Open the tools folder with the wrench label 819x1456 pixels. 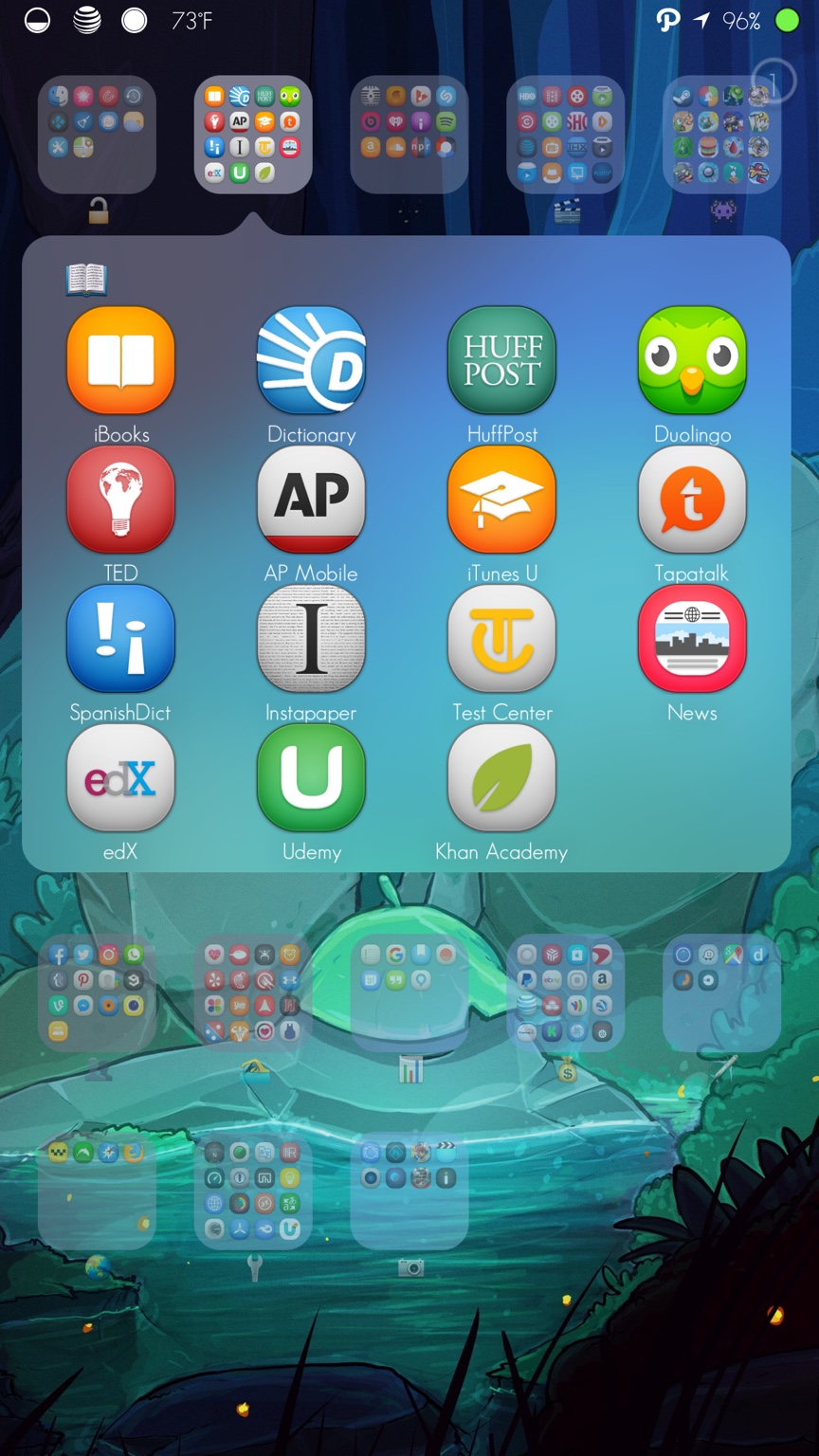[x=253, y=1191]
